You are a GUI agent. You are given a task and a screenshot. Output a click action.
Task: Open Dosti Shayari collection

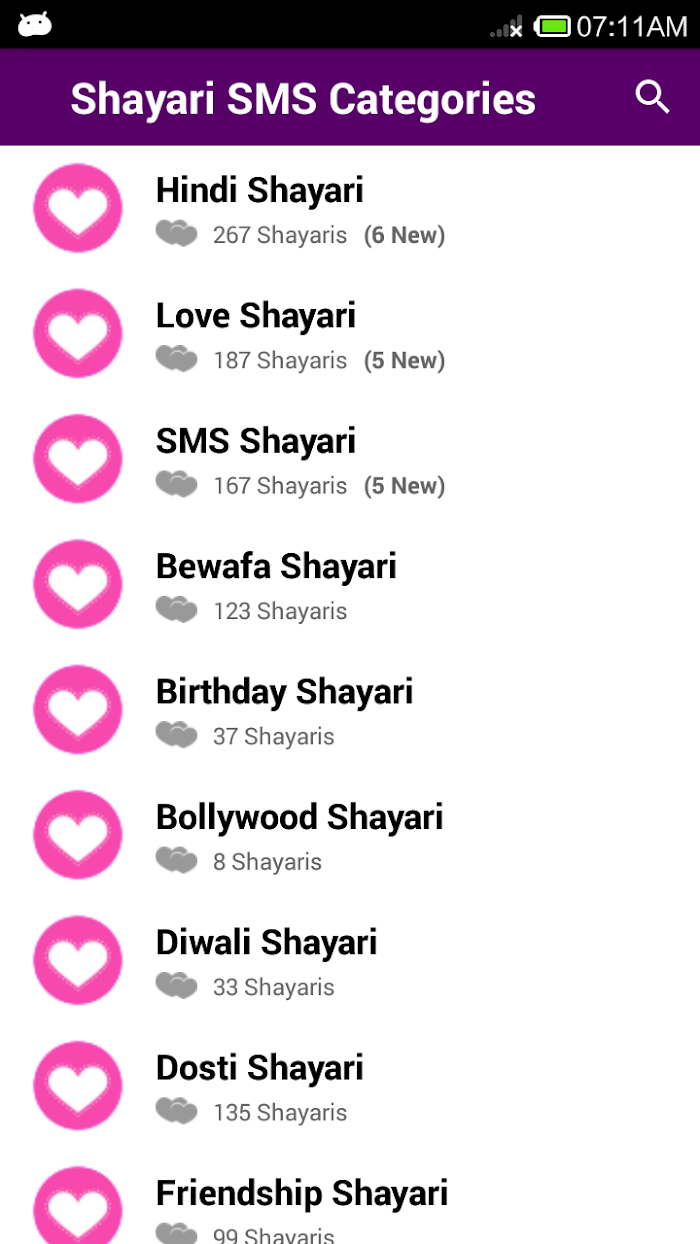350,1086
